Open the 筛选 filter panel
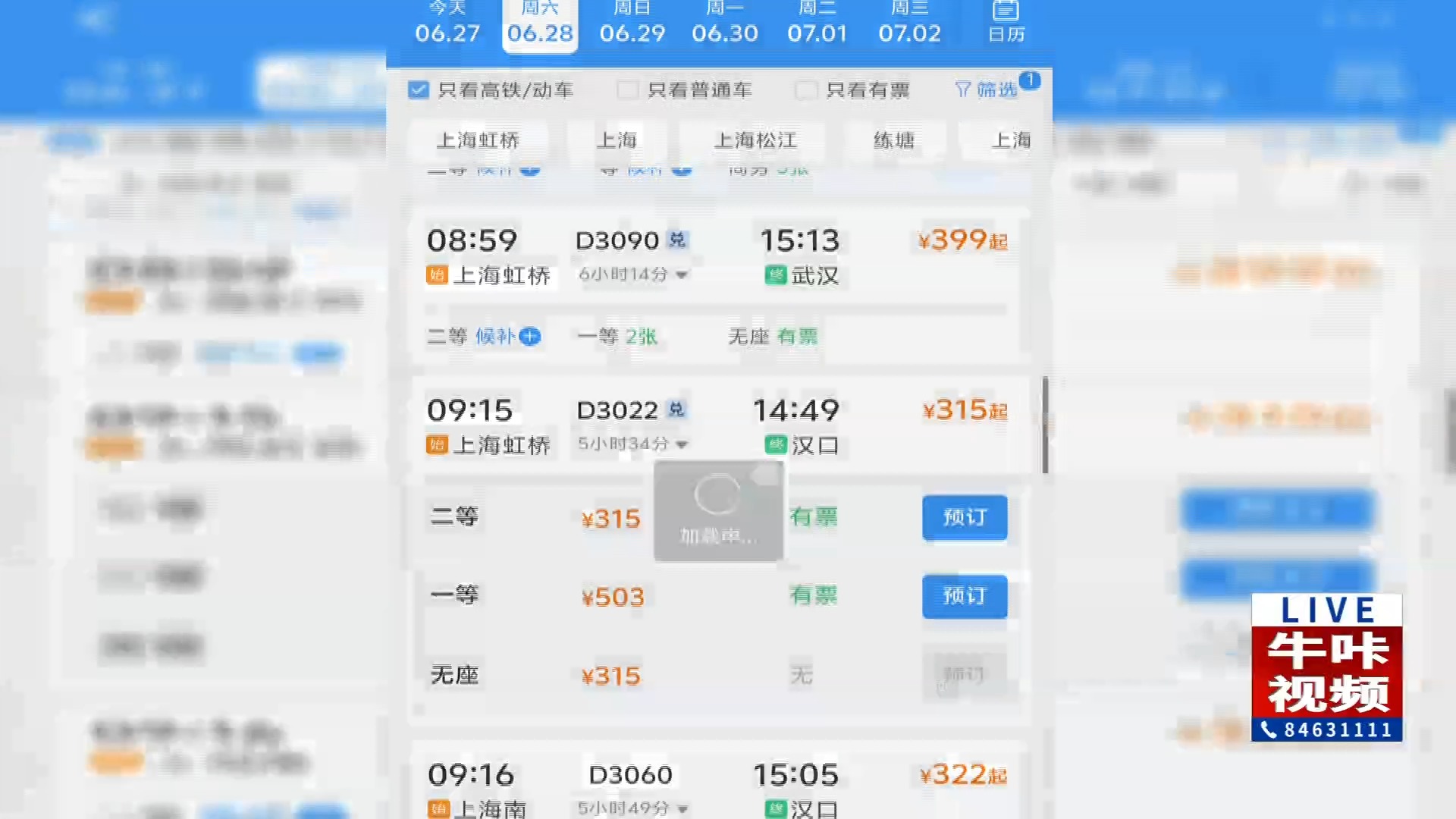Viewport: 1456px width, 819px height. point(987,89)
